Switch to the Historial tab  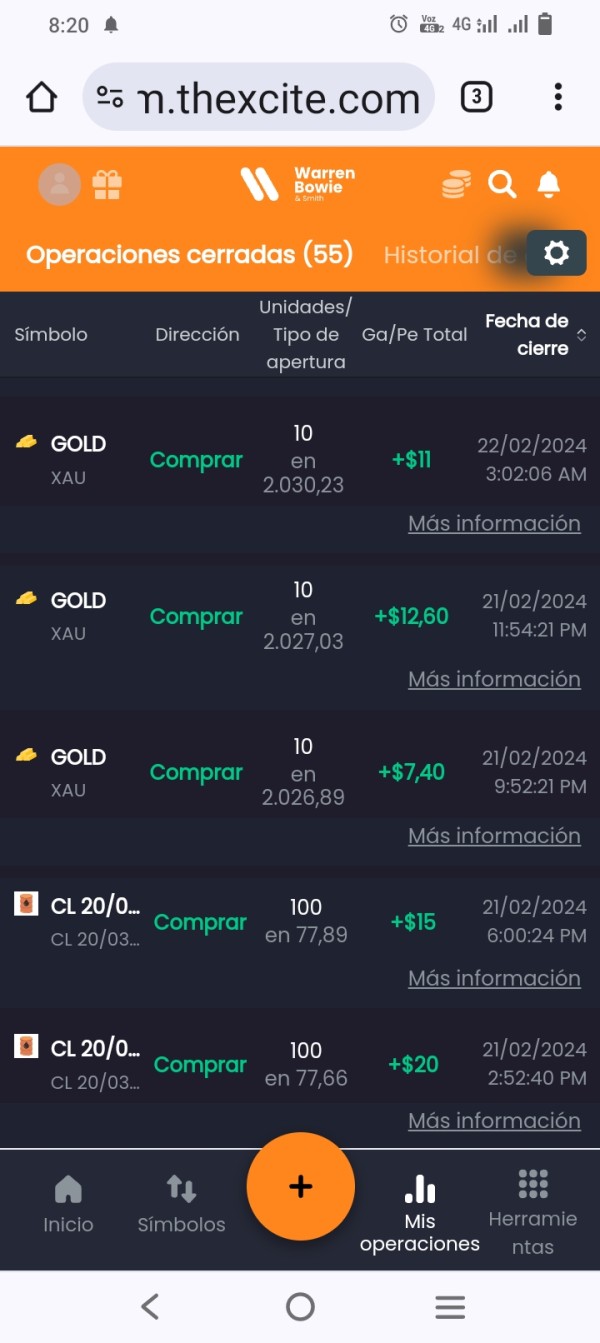(x=450, y=255)
